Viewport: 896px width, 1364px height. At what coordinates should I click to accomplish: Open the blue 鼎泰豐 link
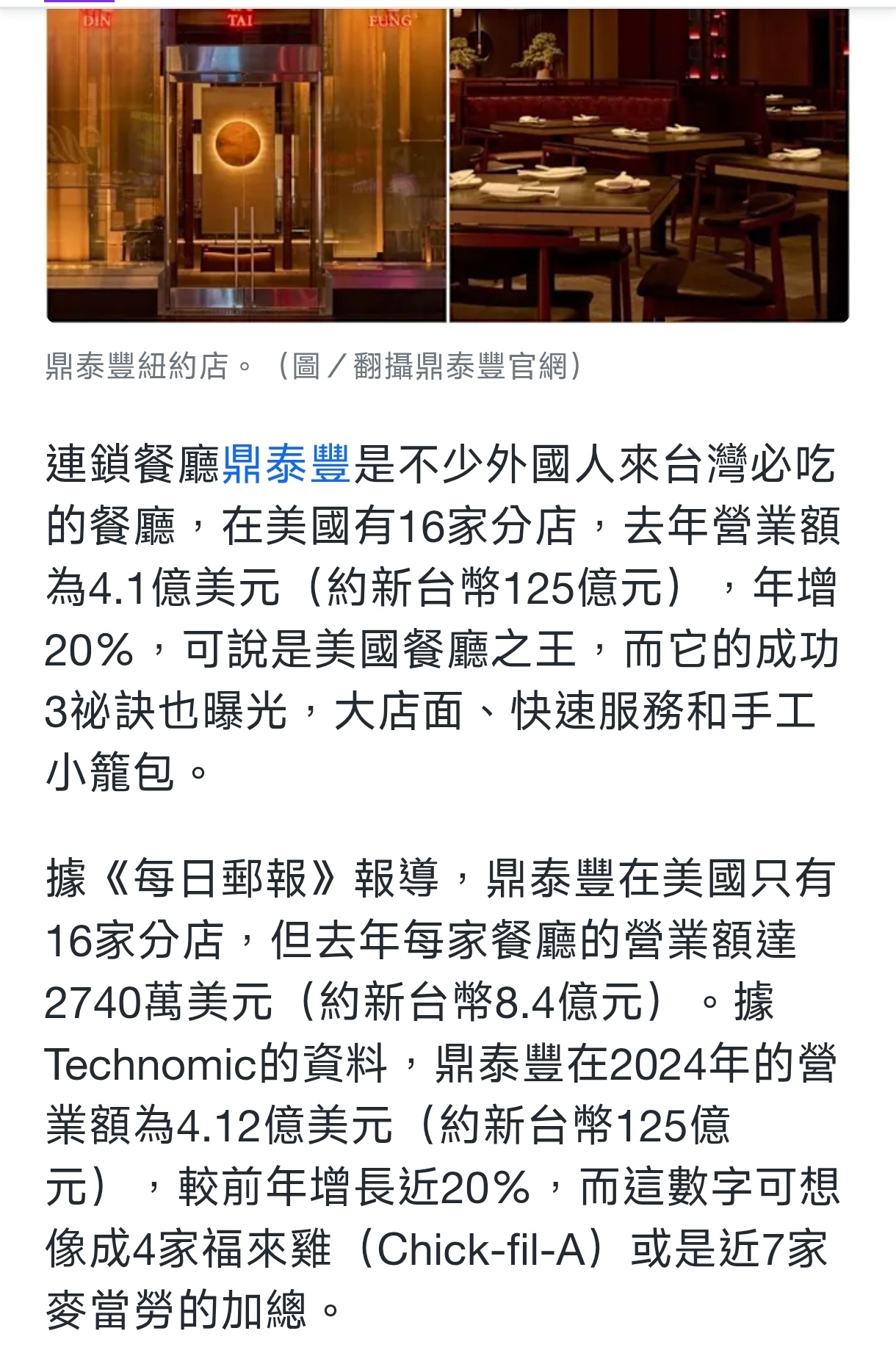[x=286, y=465]
